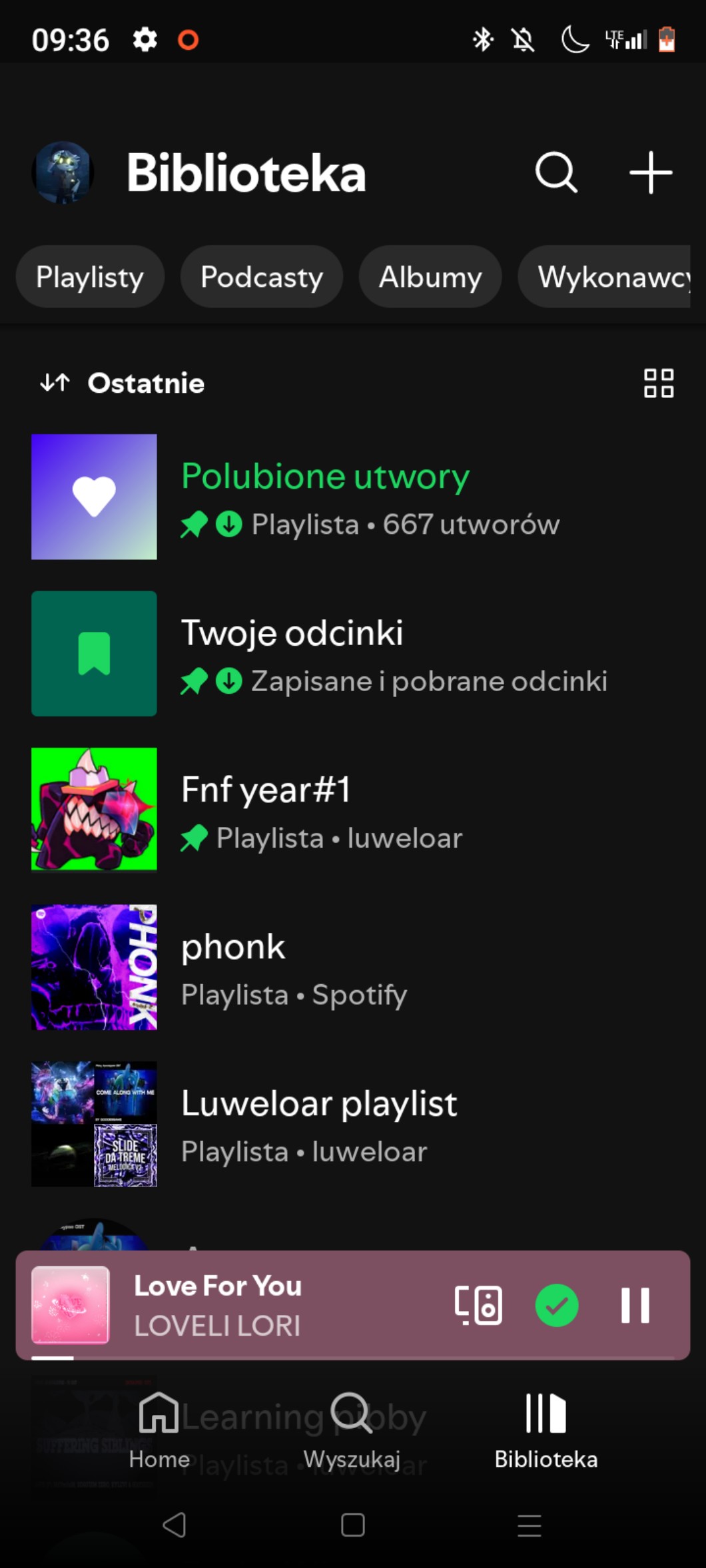Viewport: 706px width, 1568px height.
Task: Filter library by Podcasty chip
Action: (262, 277)
